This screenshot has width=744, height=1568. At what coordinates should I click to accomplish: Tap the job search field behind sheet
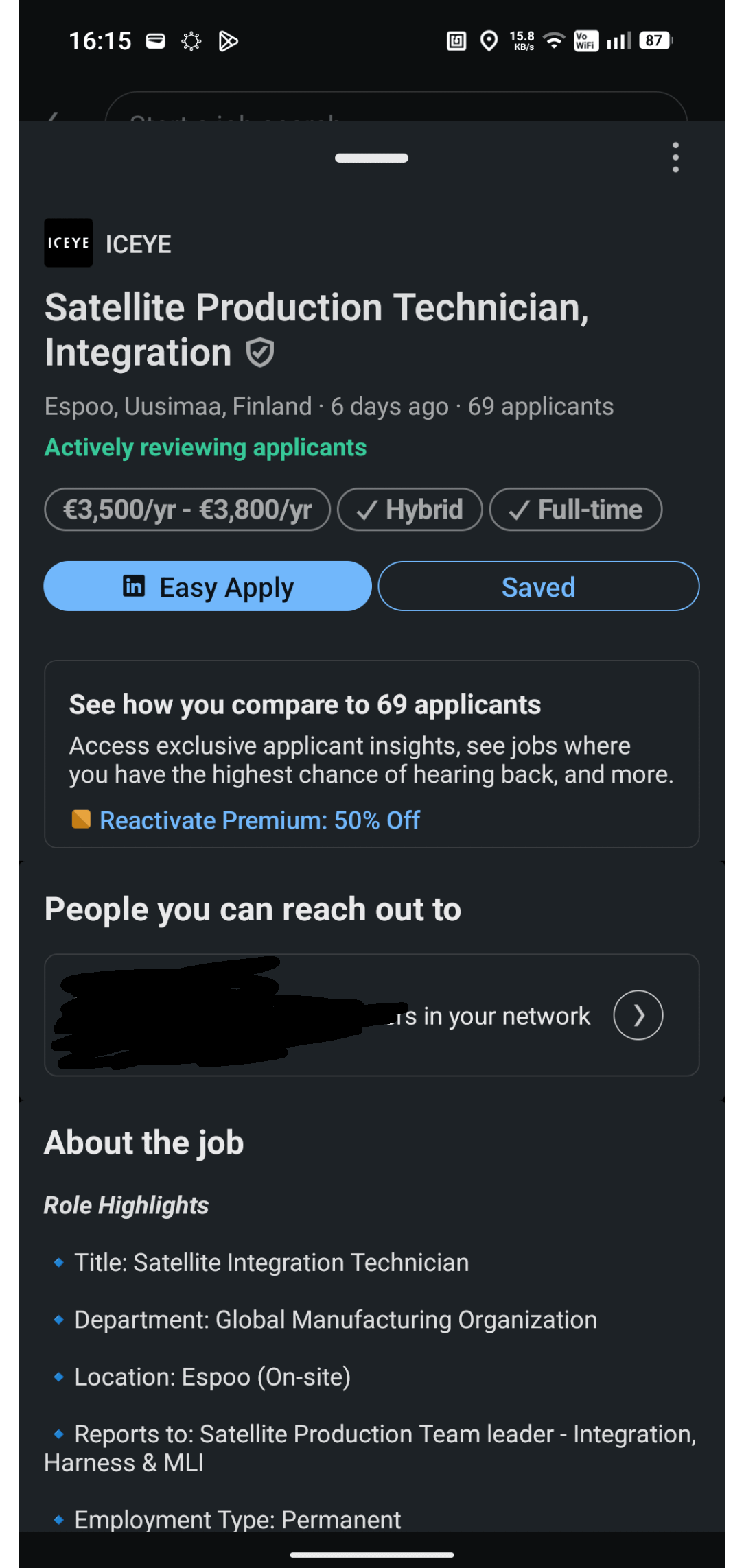(x=395, y=108)
